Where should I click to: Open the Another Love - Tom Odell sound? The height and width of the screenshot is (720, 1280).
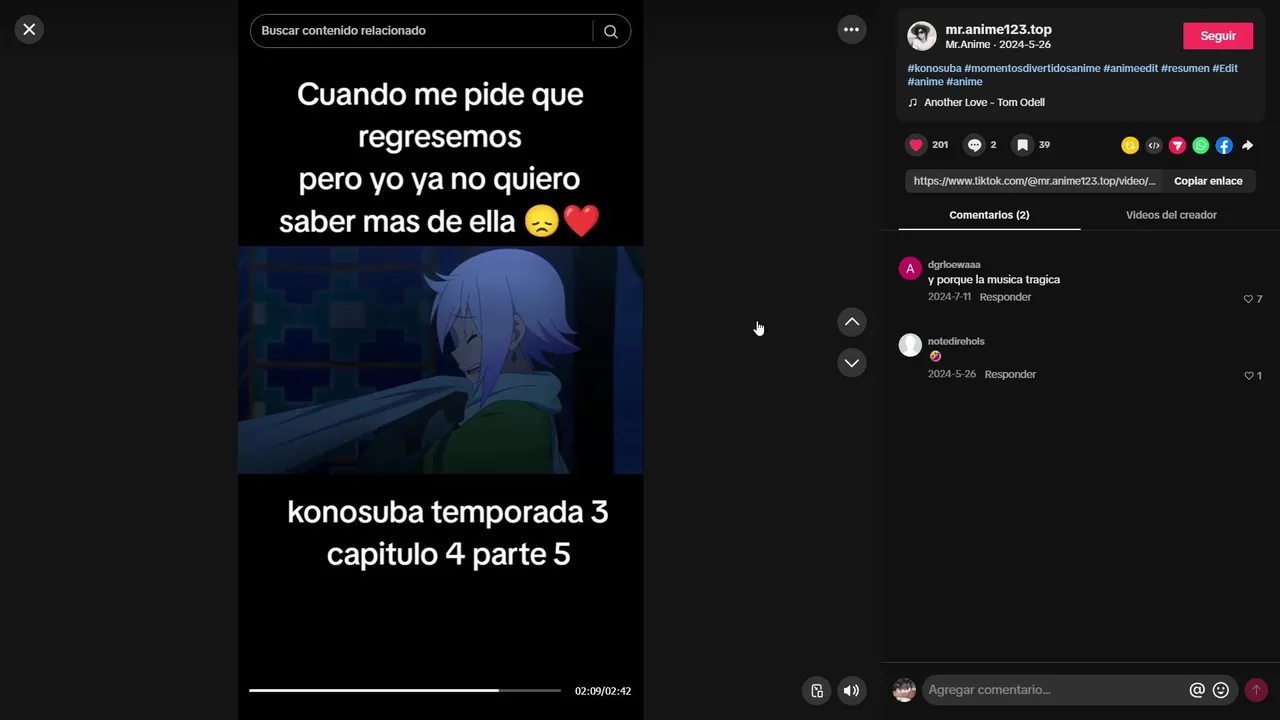[984, 102]
